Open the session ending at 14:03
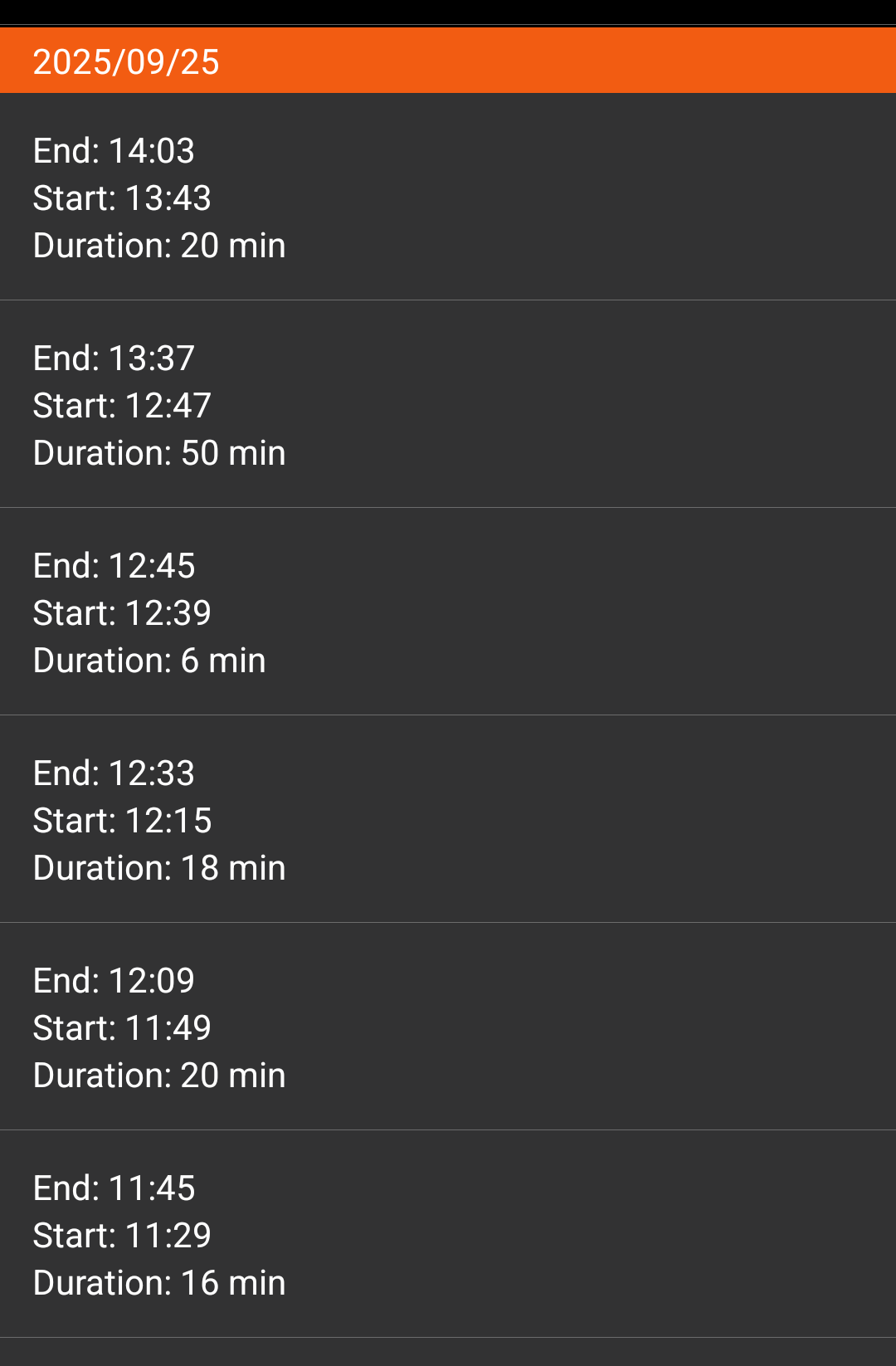 point(448,198)
